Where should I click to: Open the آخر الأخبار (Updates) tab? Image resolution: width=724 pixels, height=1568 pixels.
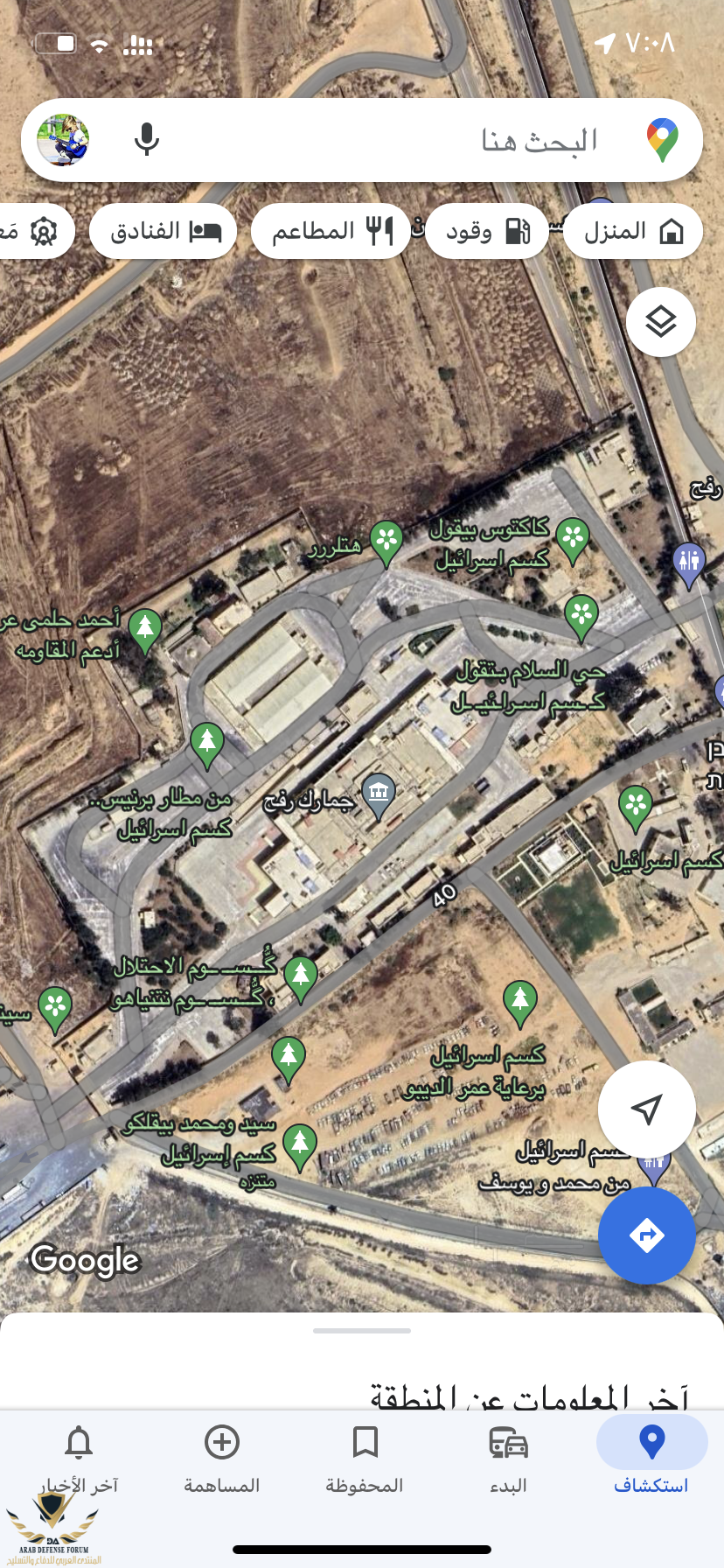click(x=79, y=1457)
